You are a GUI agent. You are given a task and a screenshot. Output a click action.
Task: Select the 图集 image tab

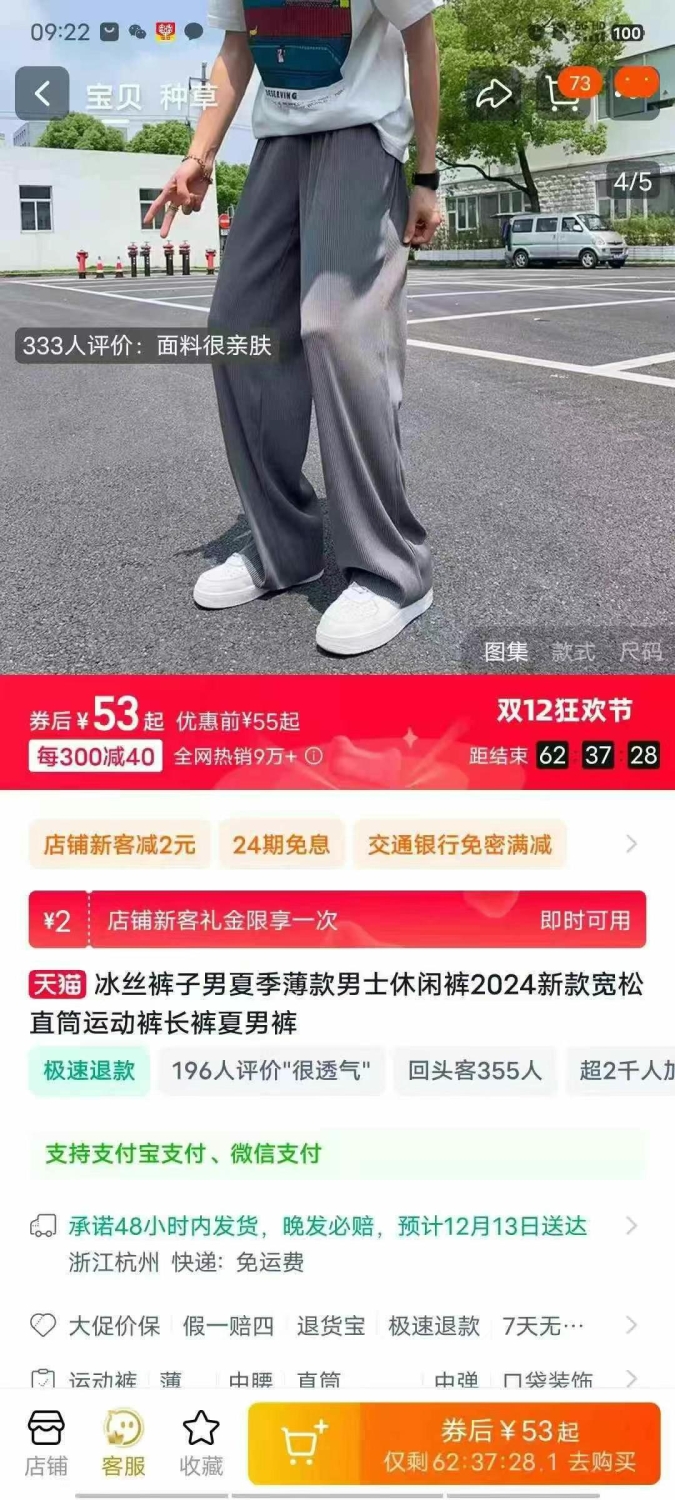point(505,652)
